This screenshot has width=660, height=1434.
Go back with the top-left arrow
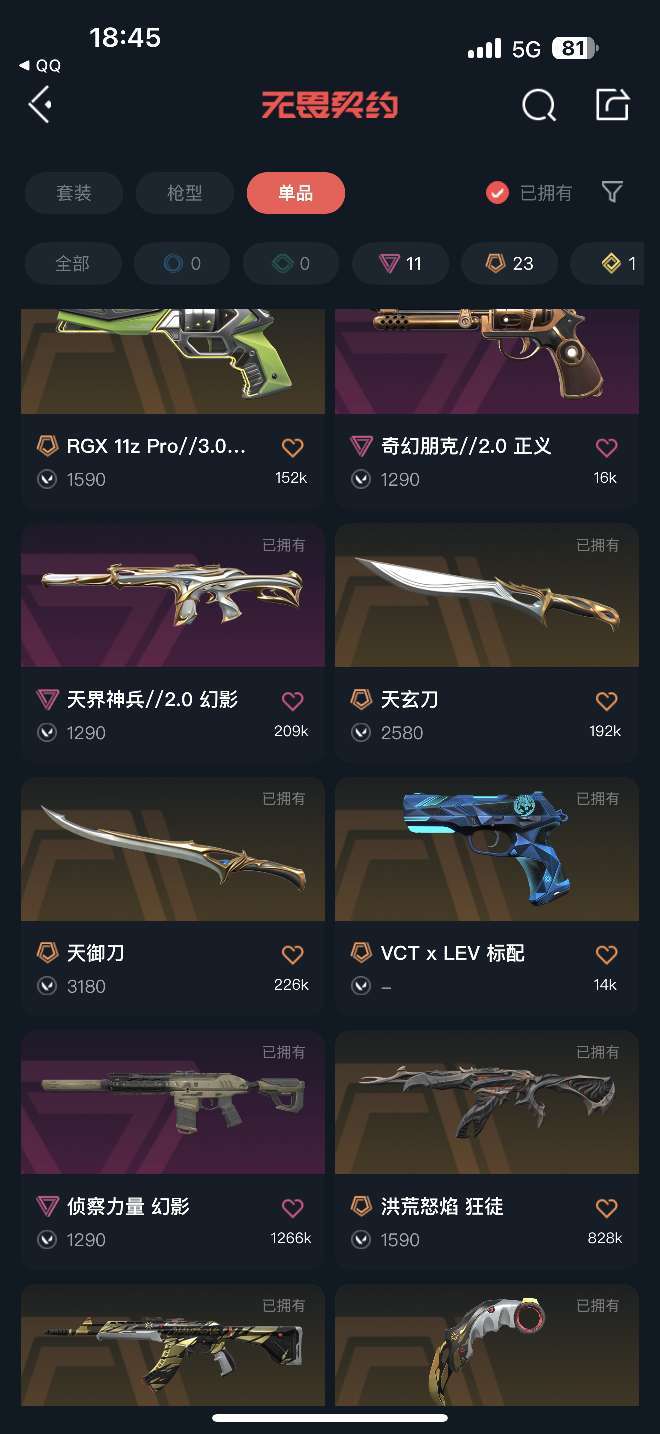tap(40, 104)
